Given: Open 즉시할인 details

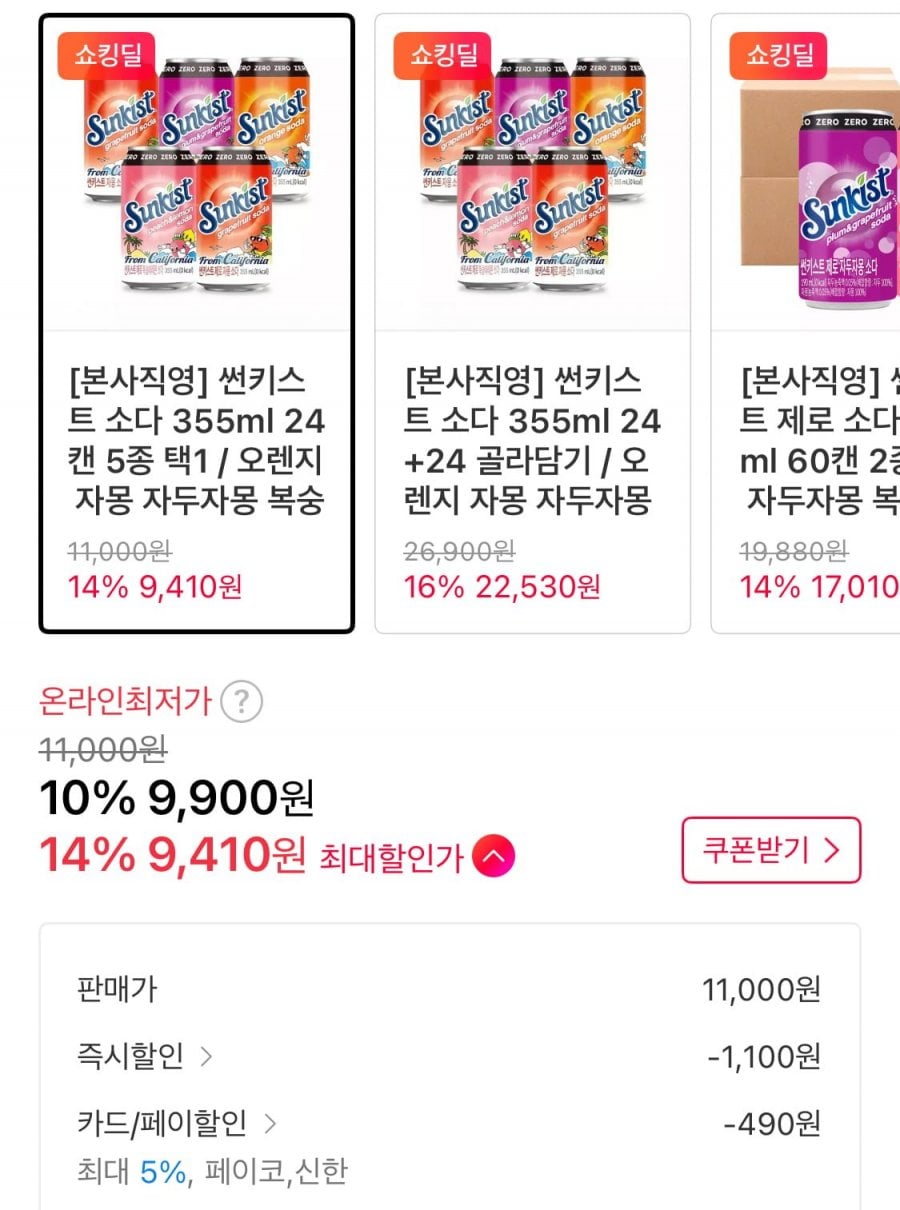Looking at the screenshot, I should [146, 1057].
